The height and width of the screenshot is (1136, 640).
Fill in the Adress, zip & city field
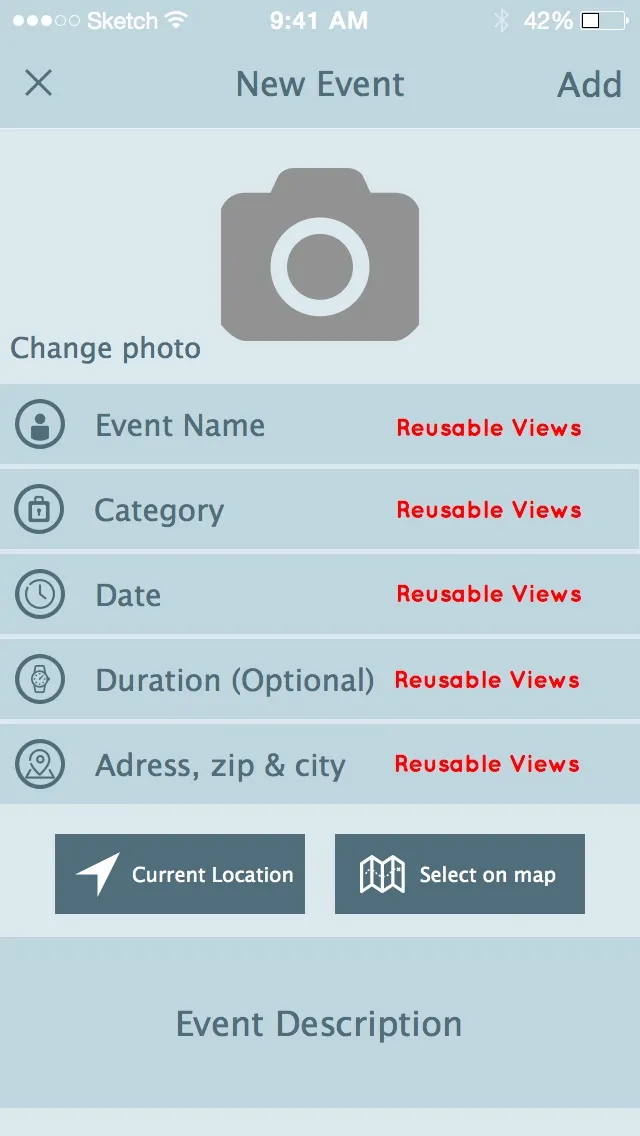[x=220, y=765]
